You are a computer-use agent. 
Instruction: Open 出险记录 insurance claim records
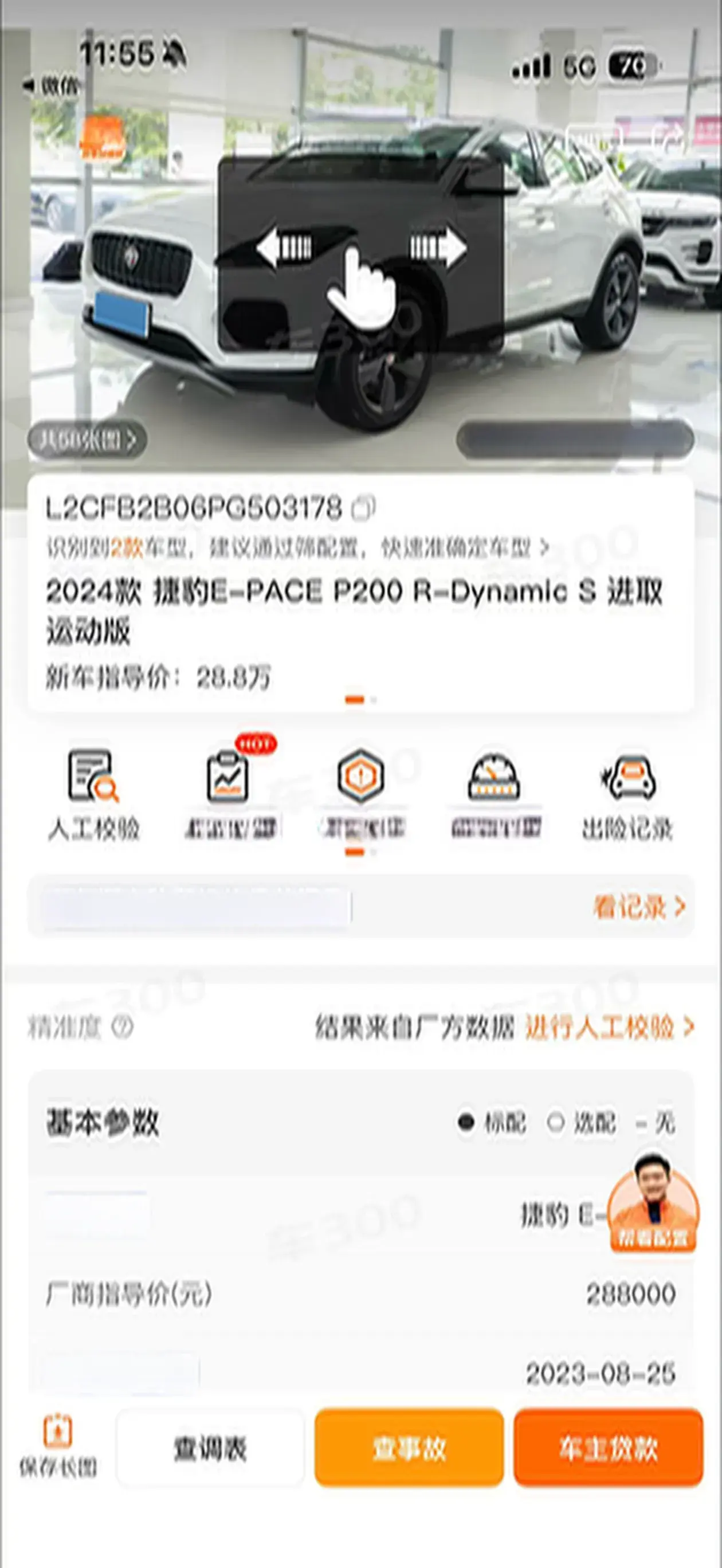627,794
